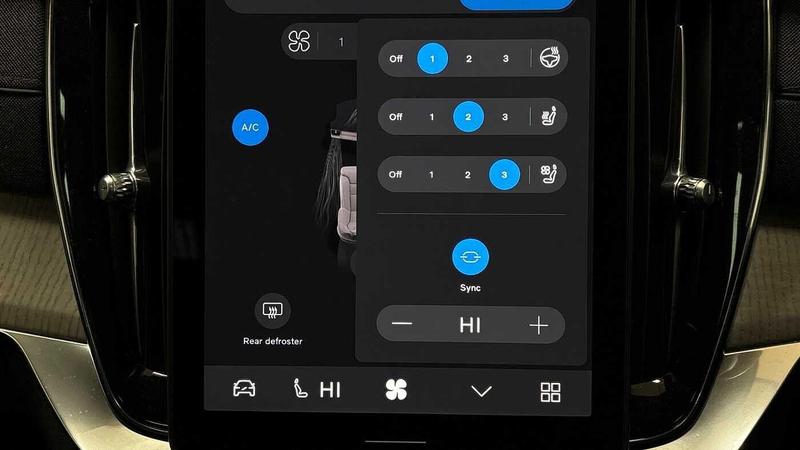800x450 pixels.
Task: Turn on the rear defroster
Action: click(x=272, y=311)
